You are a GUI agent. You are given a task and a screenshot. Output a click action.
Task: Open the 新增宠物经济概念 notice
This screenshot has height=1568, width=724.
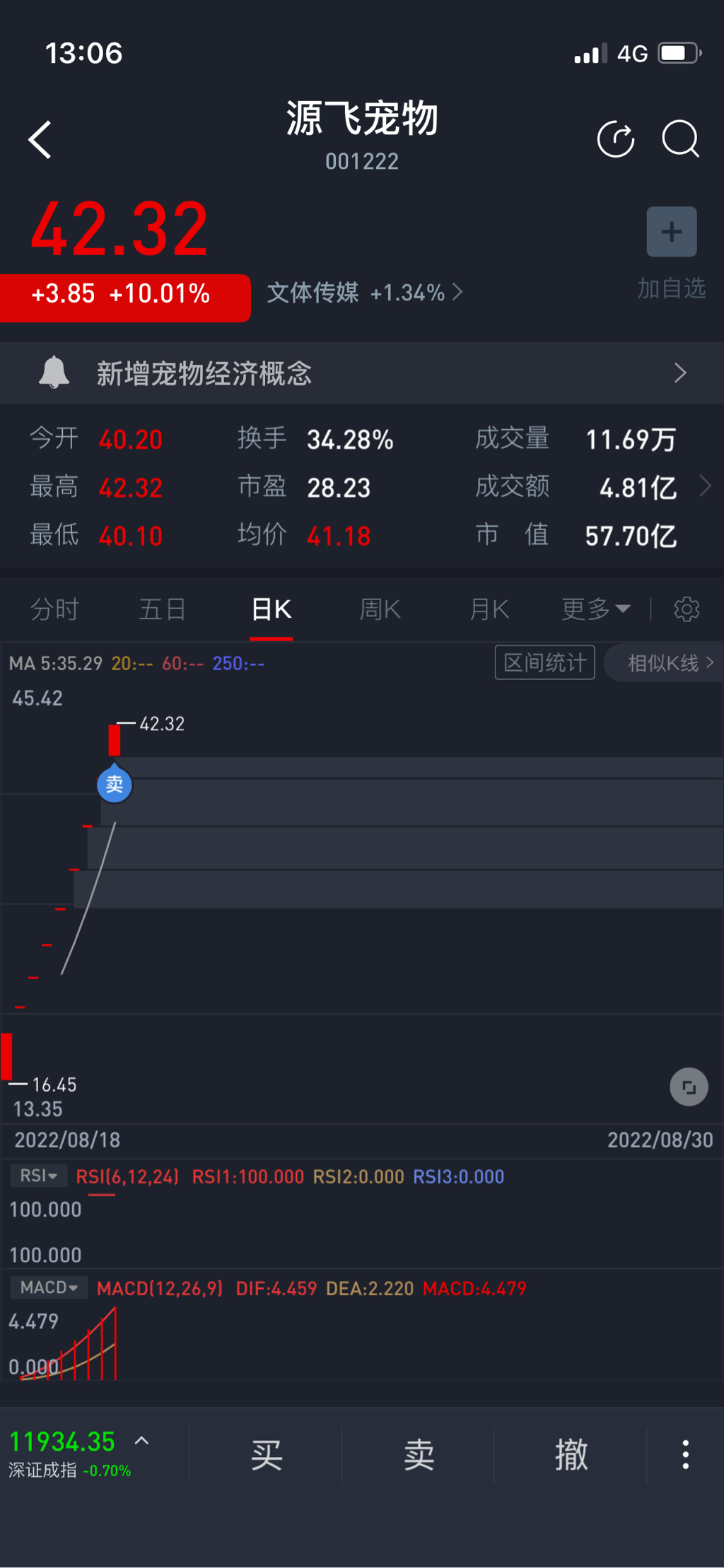click(x=362, y=373)
